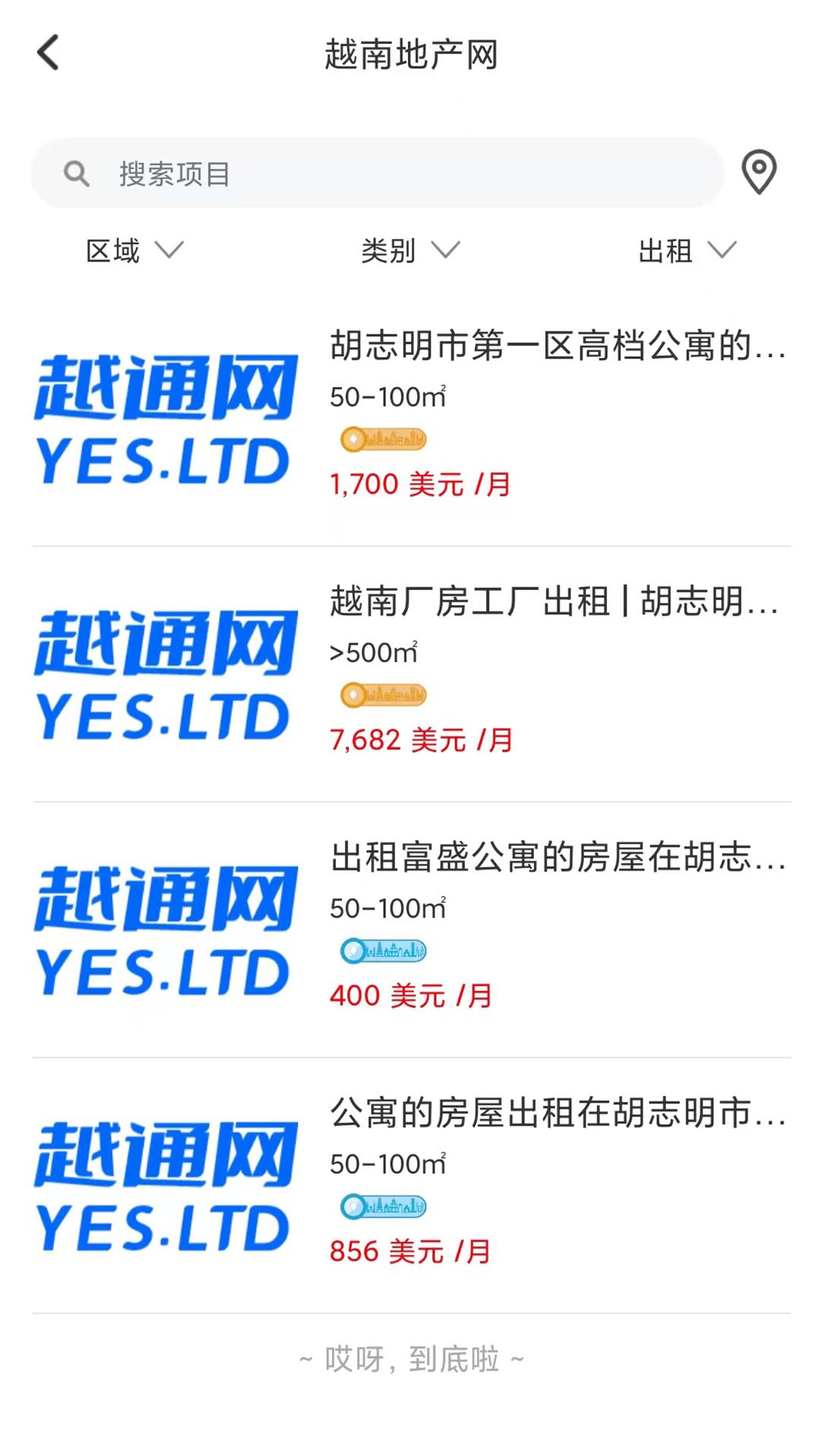
Task: Tap the 50-100㎡ label on first listing
Action: 386,395
